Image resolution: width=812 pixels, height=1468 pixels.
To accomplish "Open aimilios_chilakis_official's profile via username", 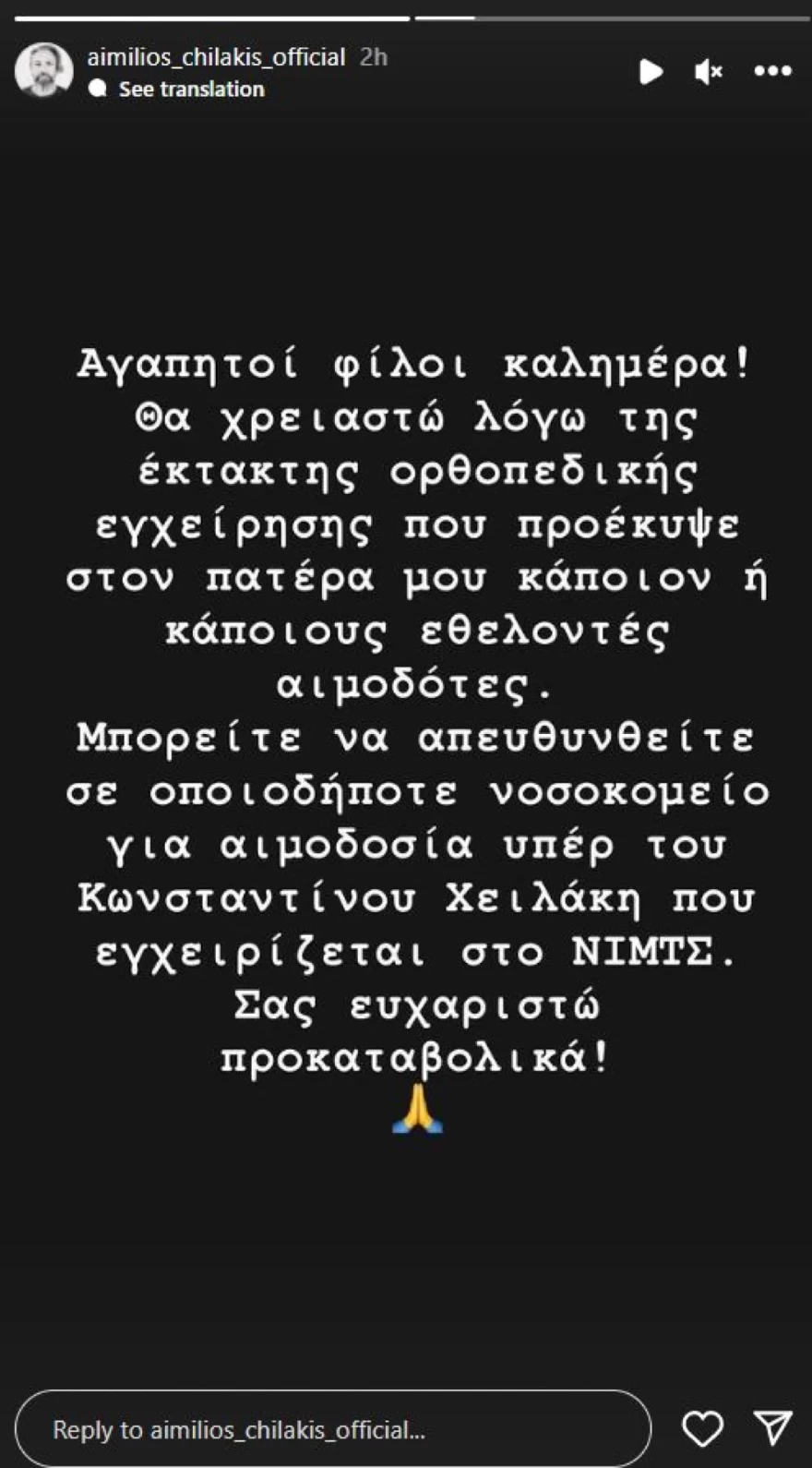I will tap(217, 57).
